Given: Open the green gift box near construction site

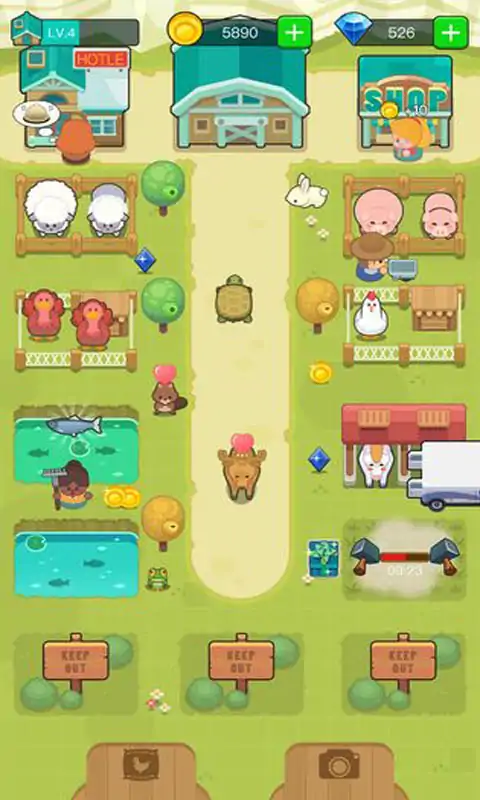Looking at the screenshot, I should (323, 559).
